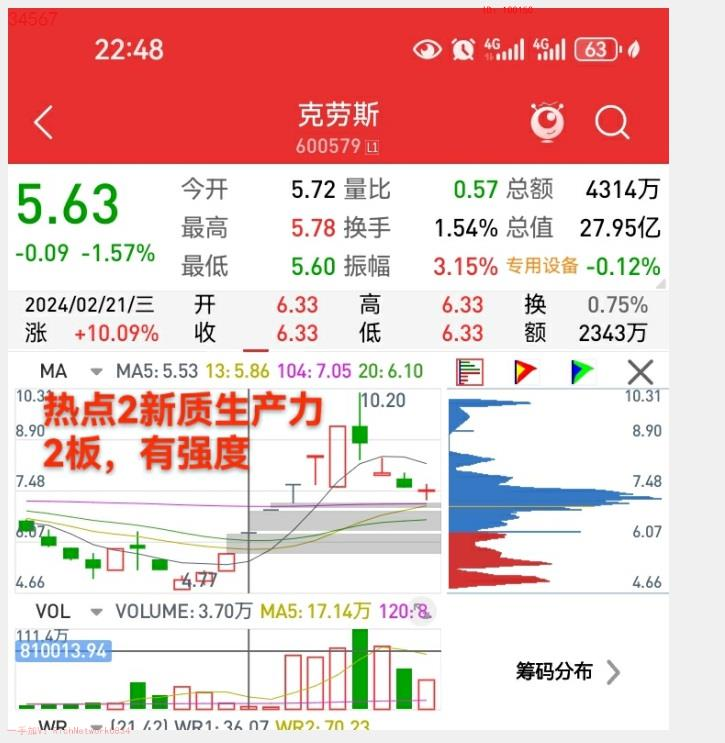The width and height of the screenshot is (725, 743).
Task: Go back using the top-left arrow
Action: click(x=43, y=123)
